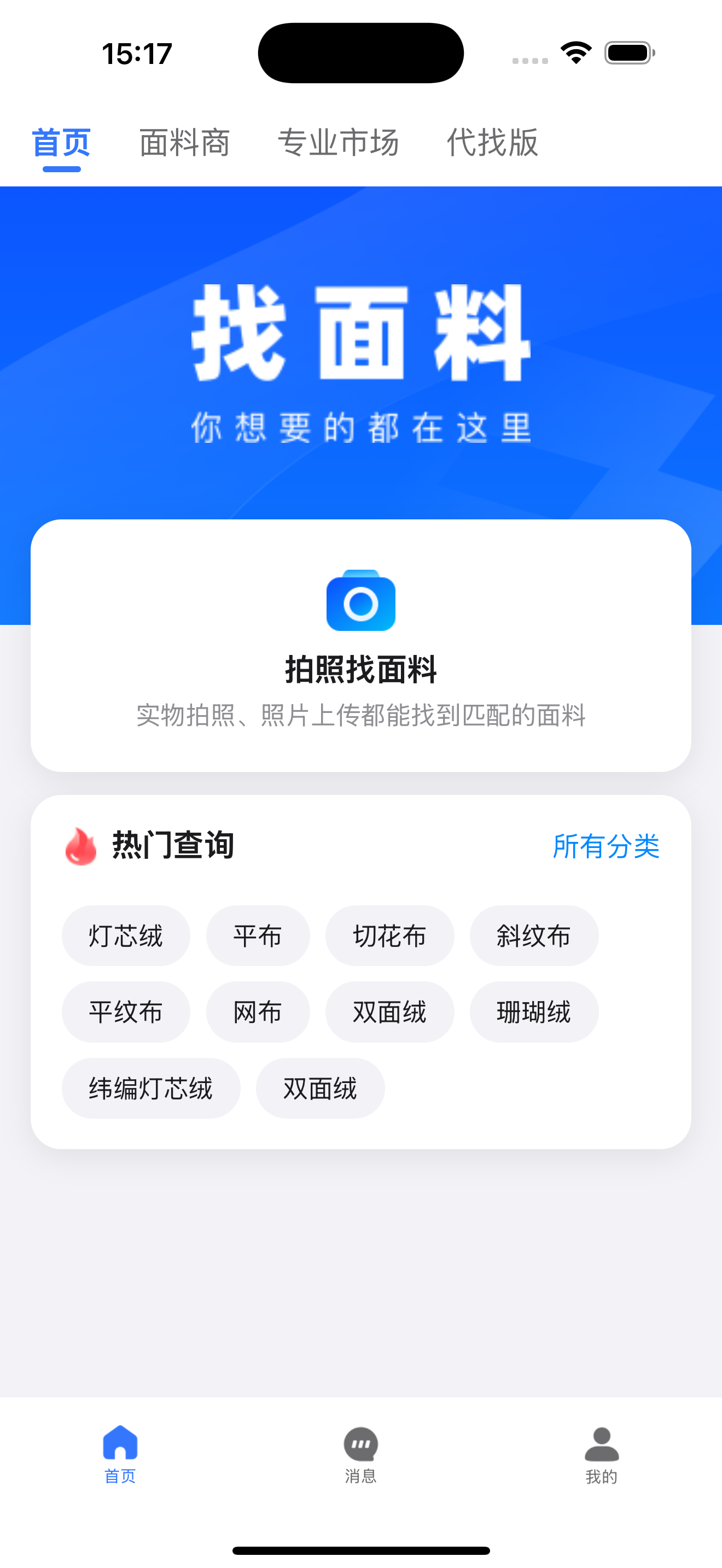Screen dimensions: 722x1568
Task: Click the 所有分类 link
Action: coord(607,846)
